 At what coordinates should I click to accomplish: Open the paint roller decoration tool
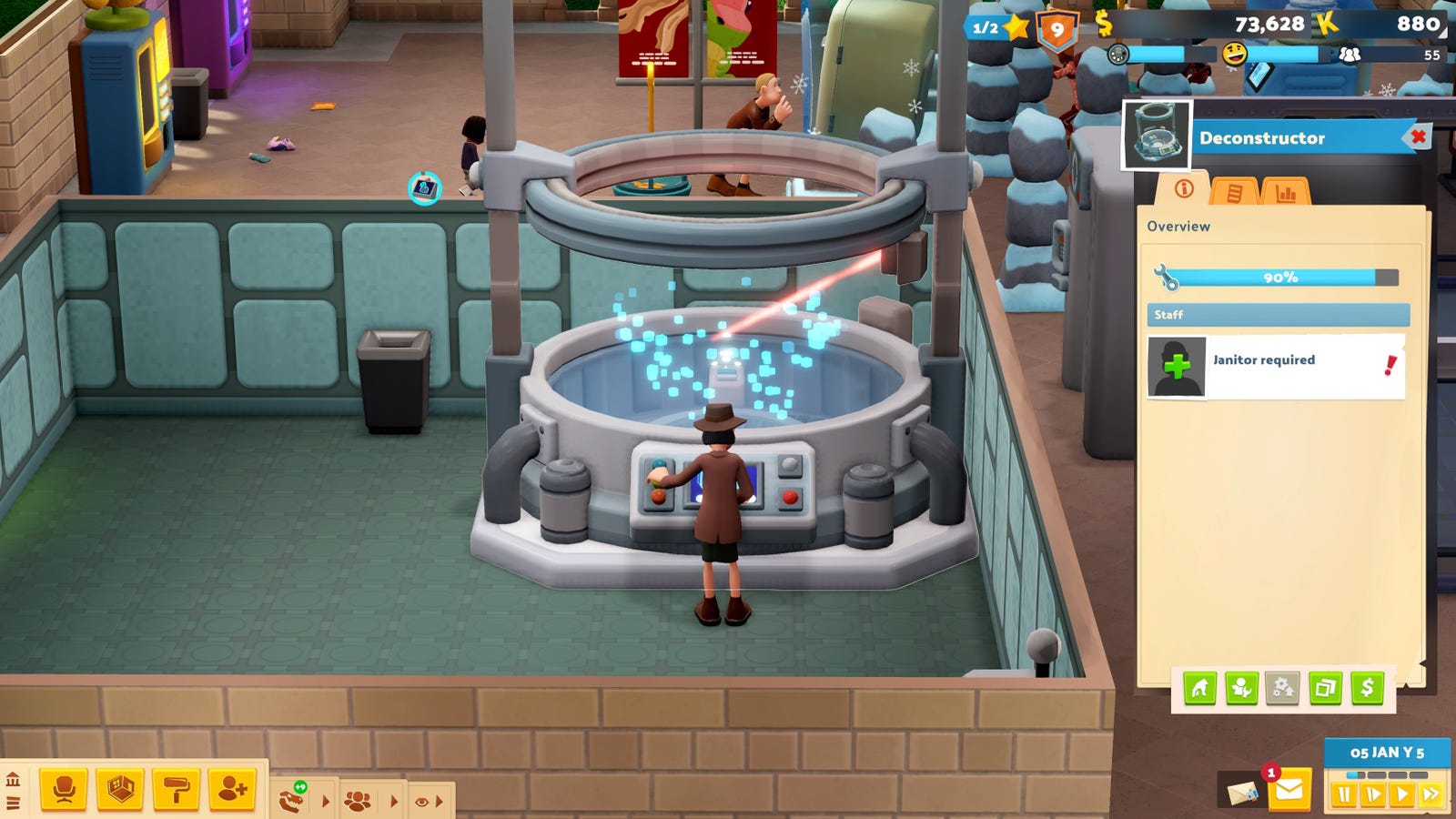point(177,789)
